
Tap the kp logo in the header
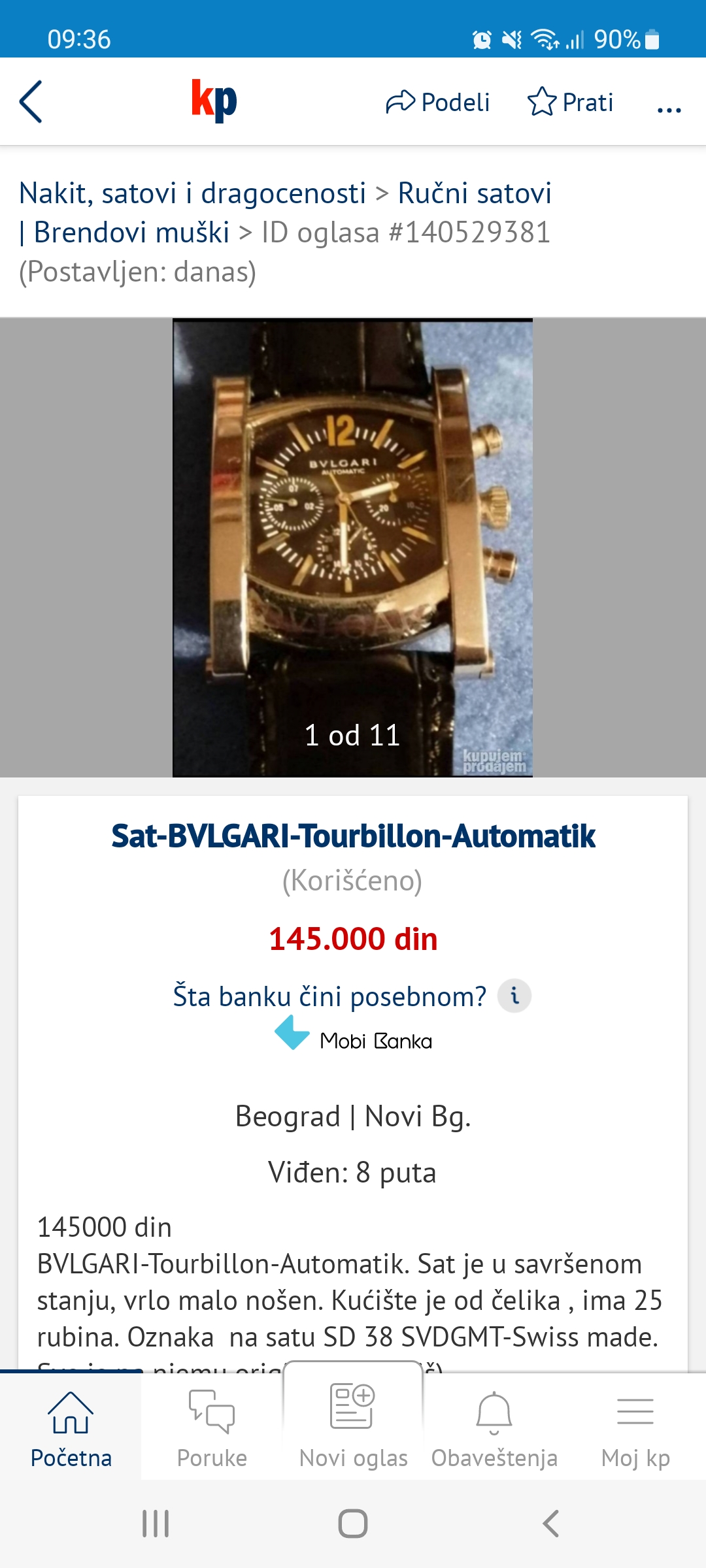pos(214,101)
